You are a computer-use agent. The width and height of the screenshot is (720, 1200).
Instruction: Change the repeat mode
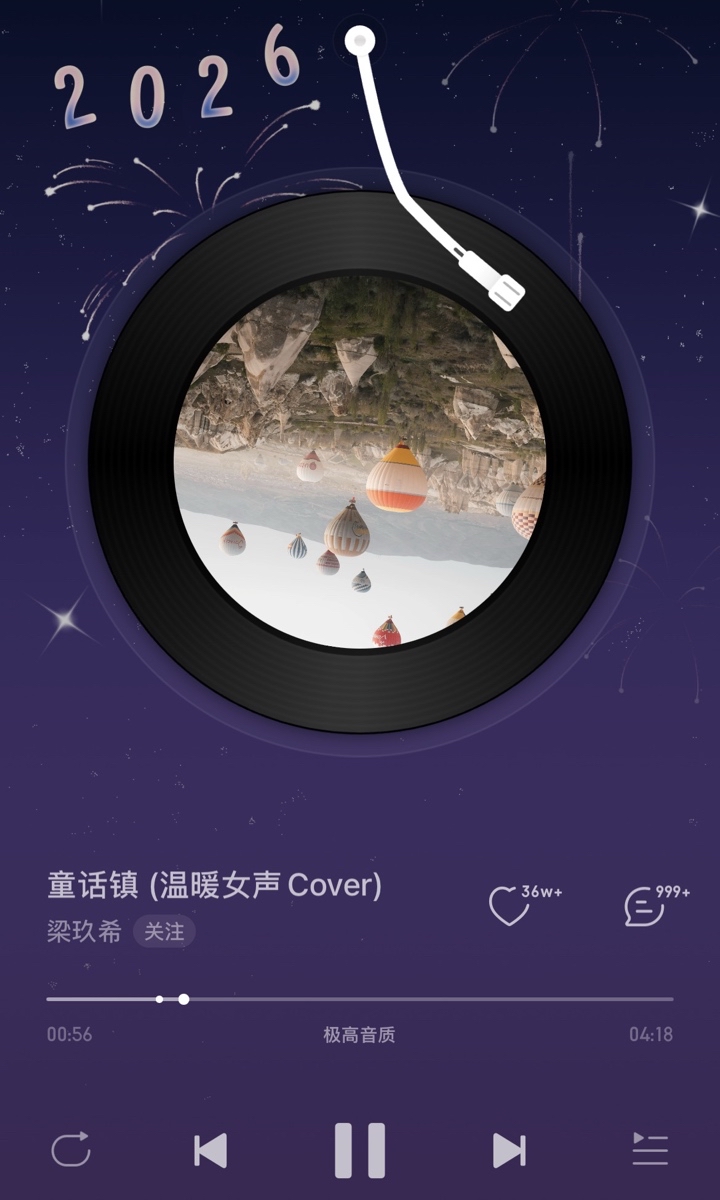pyautogui.click(x=71, y=1151)
